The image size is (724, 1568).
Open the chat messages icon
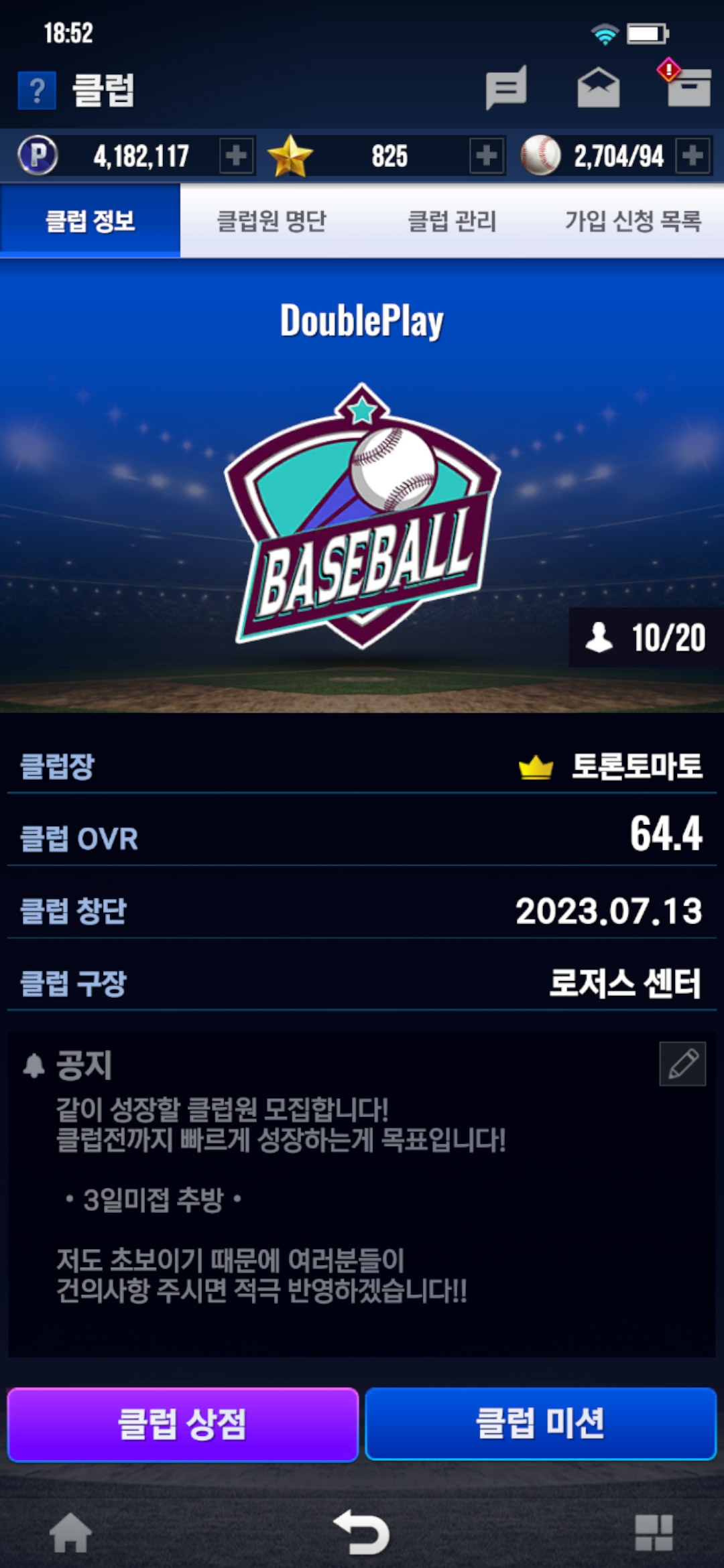[506, 88]
